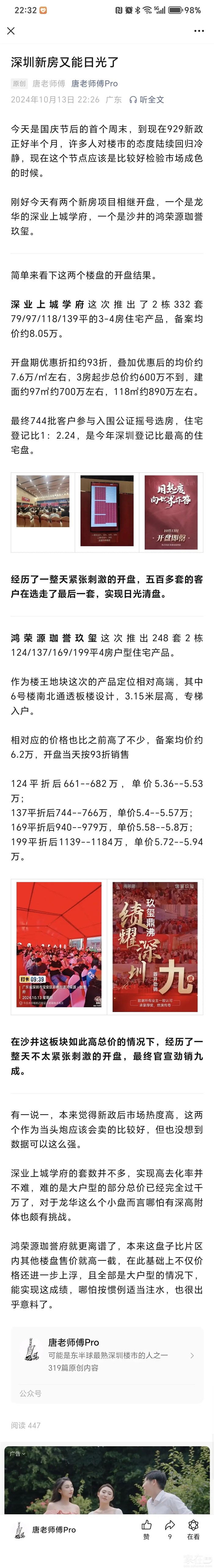Viewport: 214px width, 1568px height.
Task: Open the three-dot overflow menu
Action: (x=199, y=30)
